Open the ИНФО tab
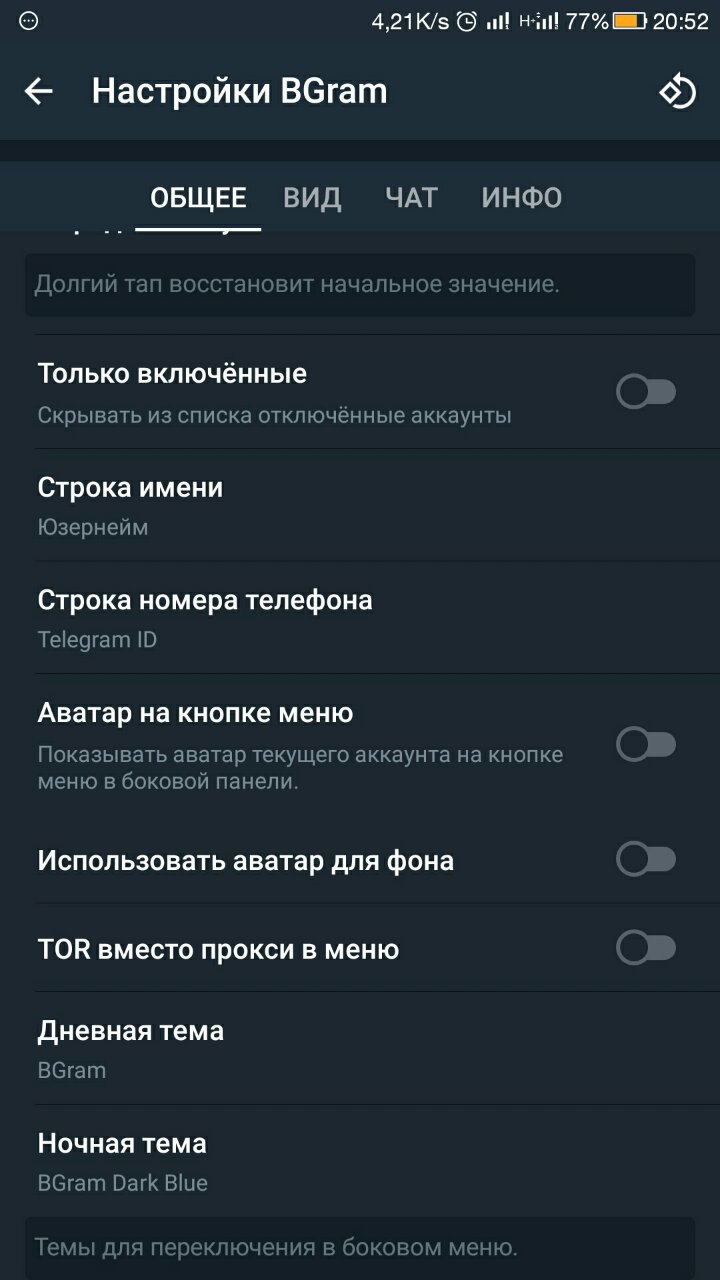Screen dimensions: 720x1280 tap(521, 197)
